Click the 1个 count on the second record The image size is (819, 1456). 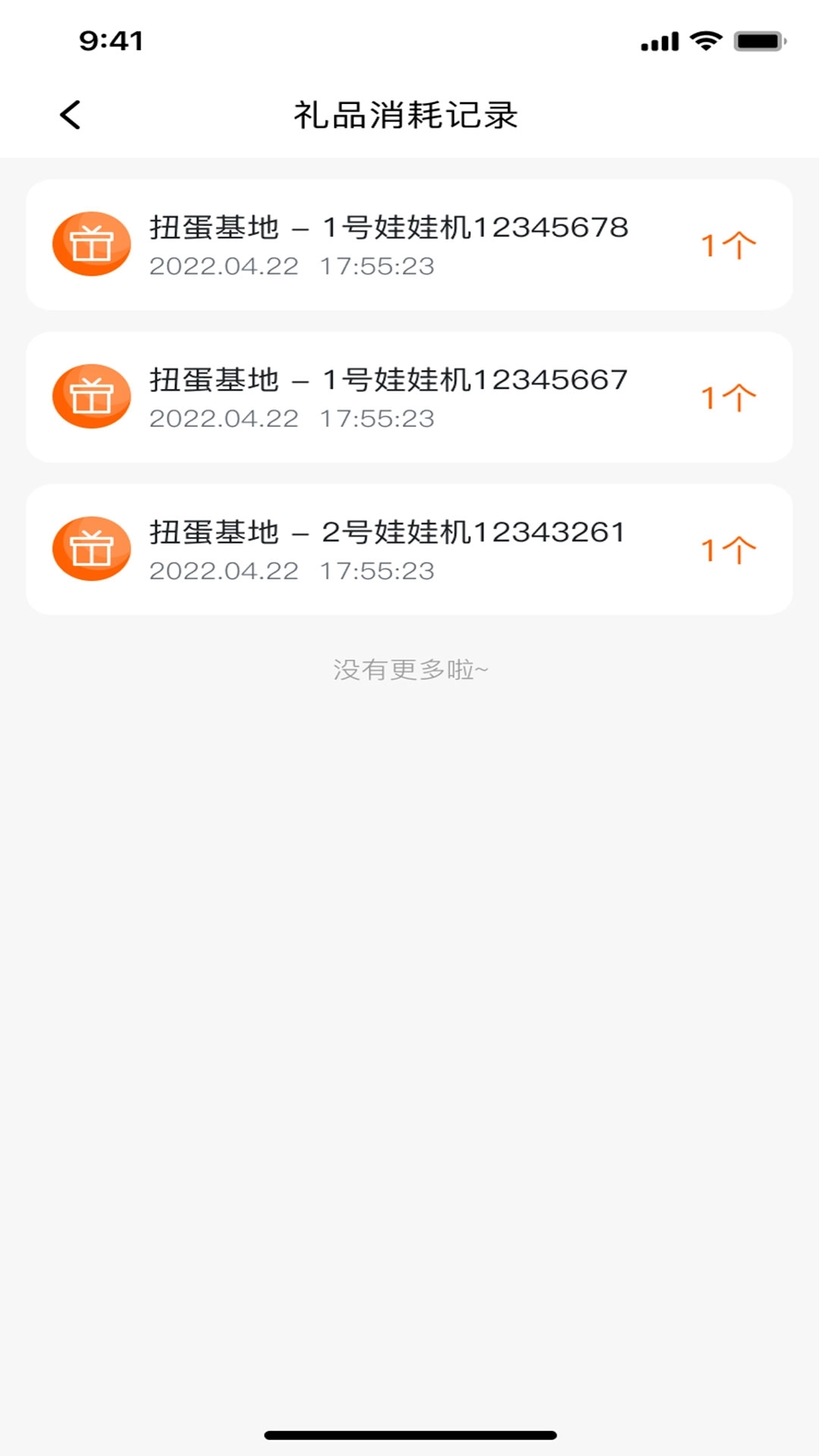(x=728, y=395)
